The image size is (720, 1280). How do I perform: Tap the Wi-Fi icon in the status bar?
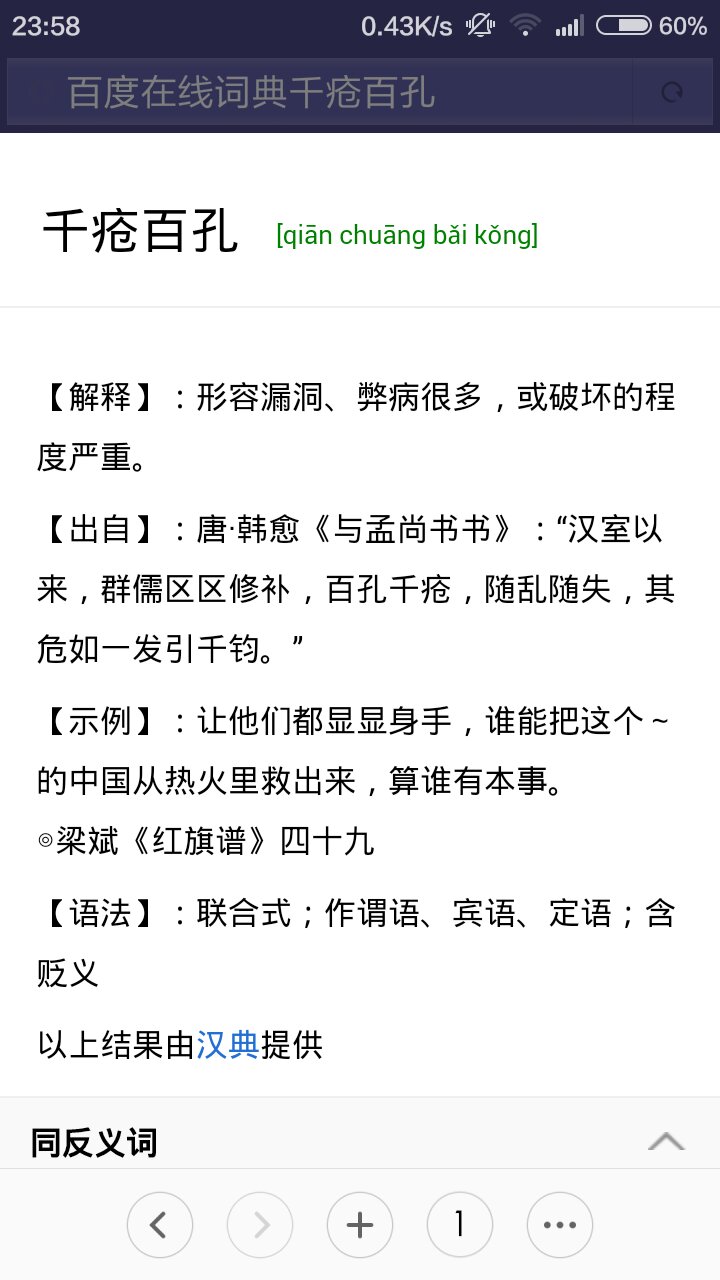click(x=525, y=27)
